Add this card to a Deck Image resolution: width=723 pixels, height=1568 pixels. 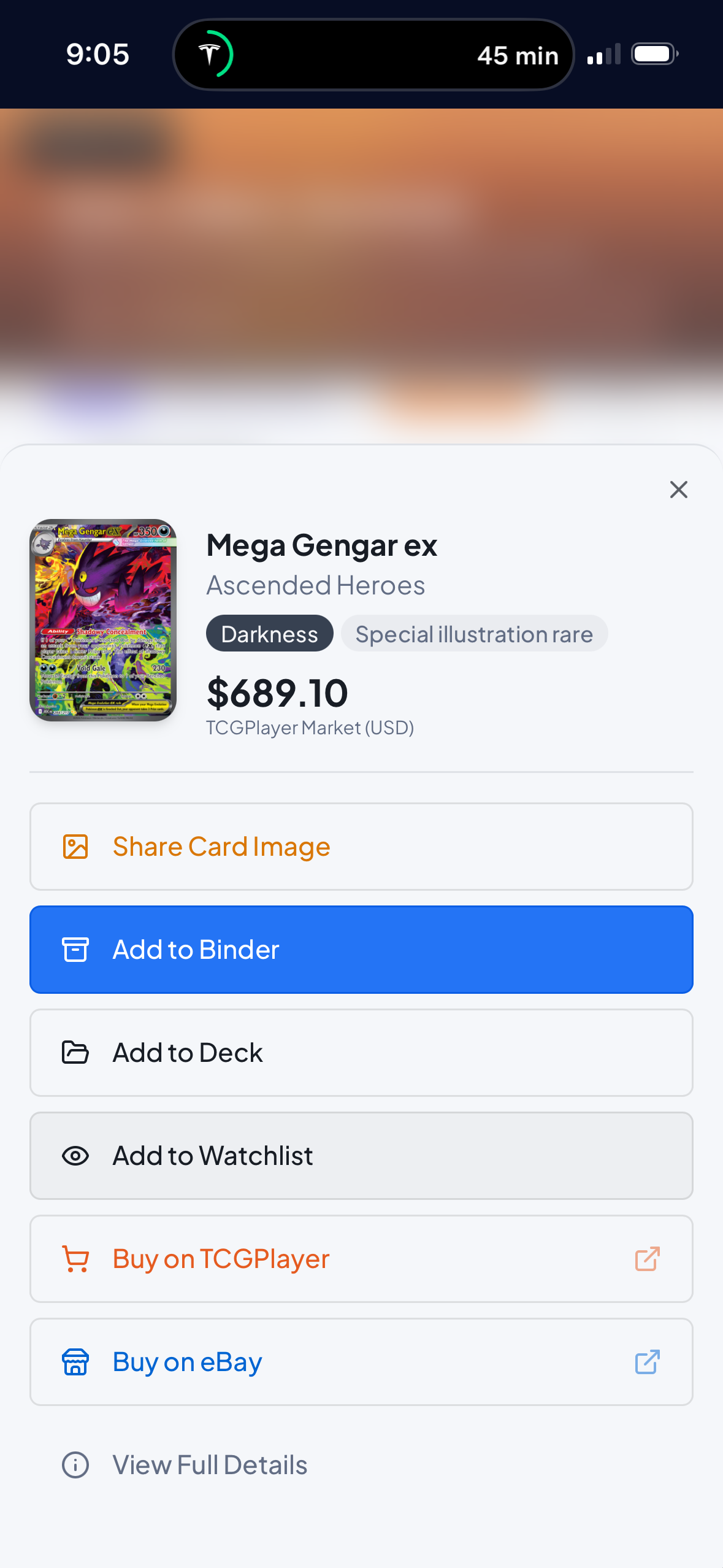point(361,1053)
